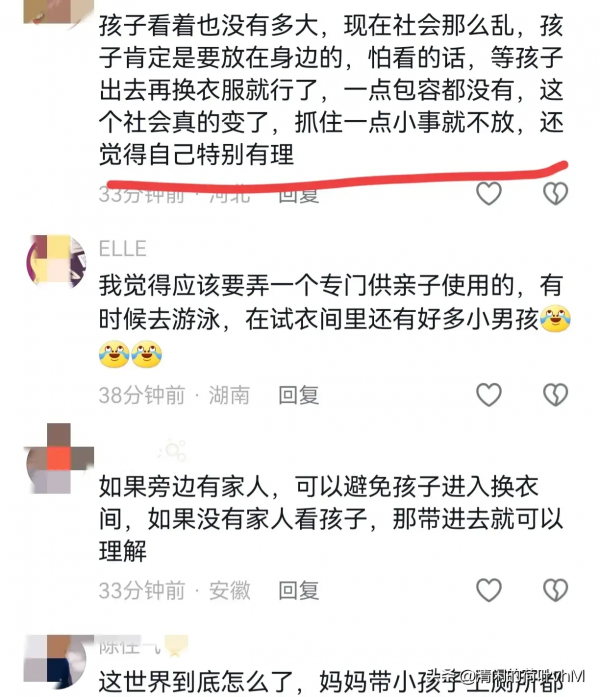The height and width of the screenshot is (697, 600).
Task: Reply to the comment from 河北
Action: [x=298, y=194]
